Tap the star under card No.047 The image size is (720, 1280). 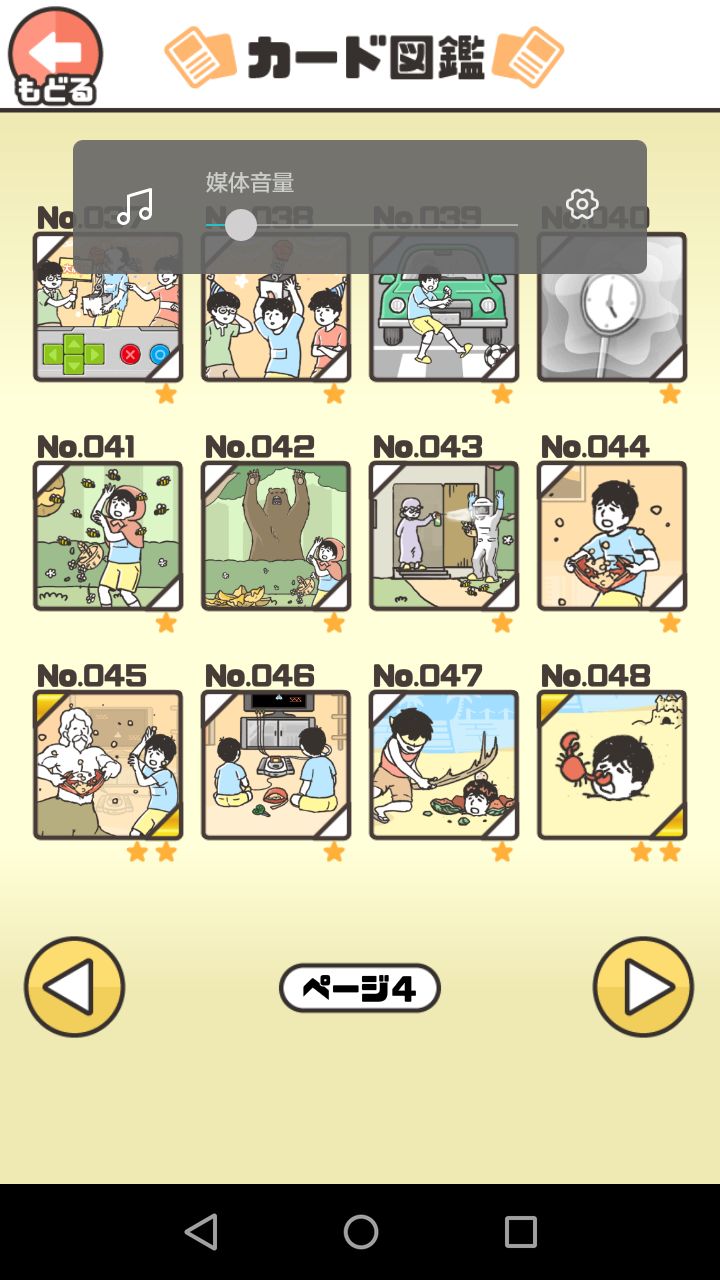pos(502,851)
